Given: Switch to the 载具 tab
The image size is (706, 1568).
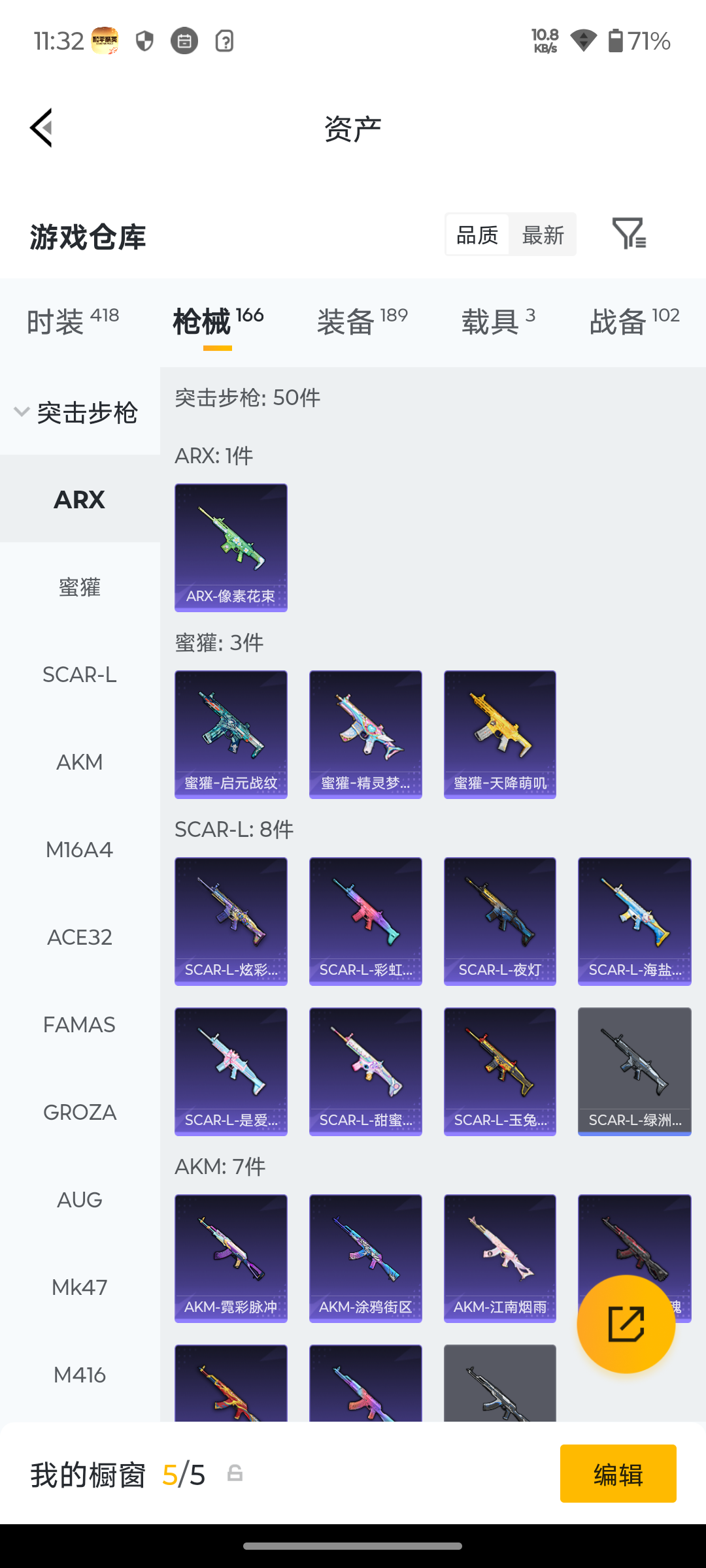Looking at the screenshot, I should click(498, 321).
